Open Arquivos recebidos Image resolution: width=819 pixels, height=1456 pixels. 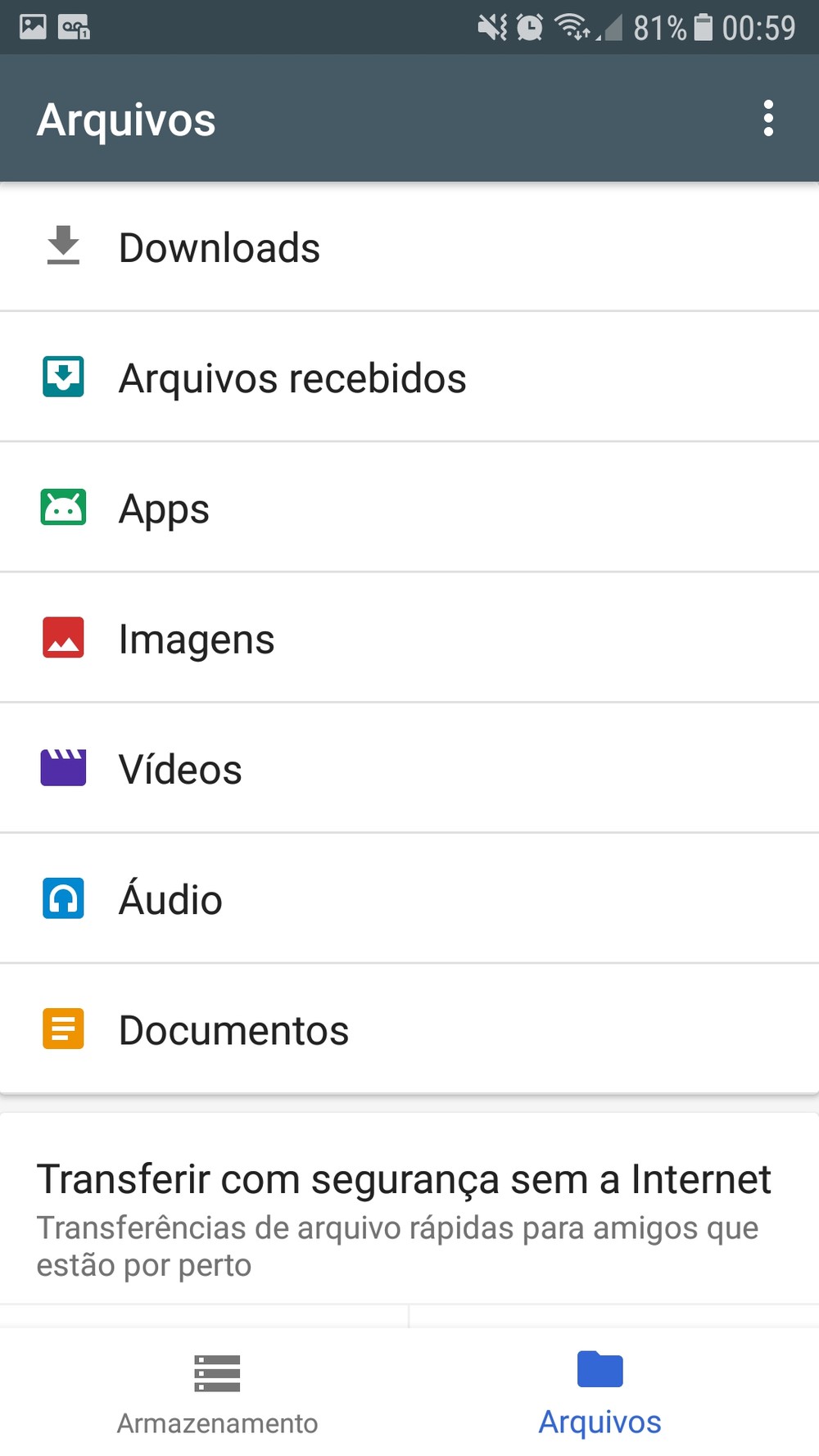point(409,377)
